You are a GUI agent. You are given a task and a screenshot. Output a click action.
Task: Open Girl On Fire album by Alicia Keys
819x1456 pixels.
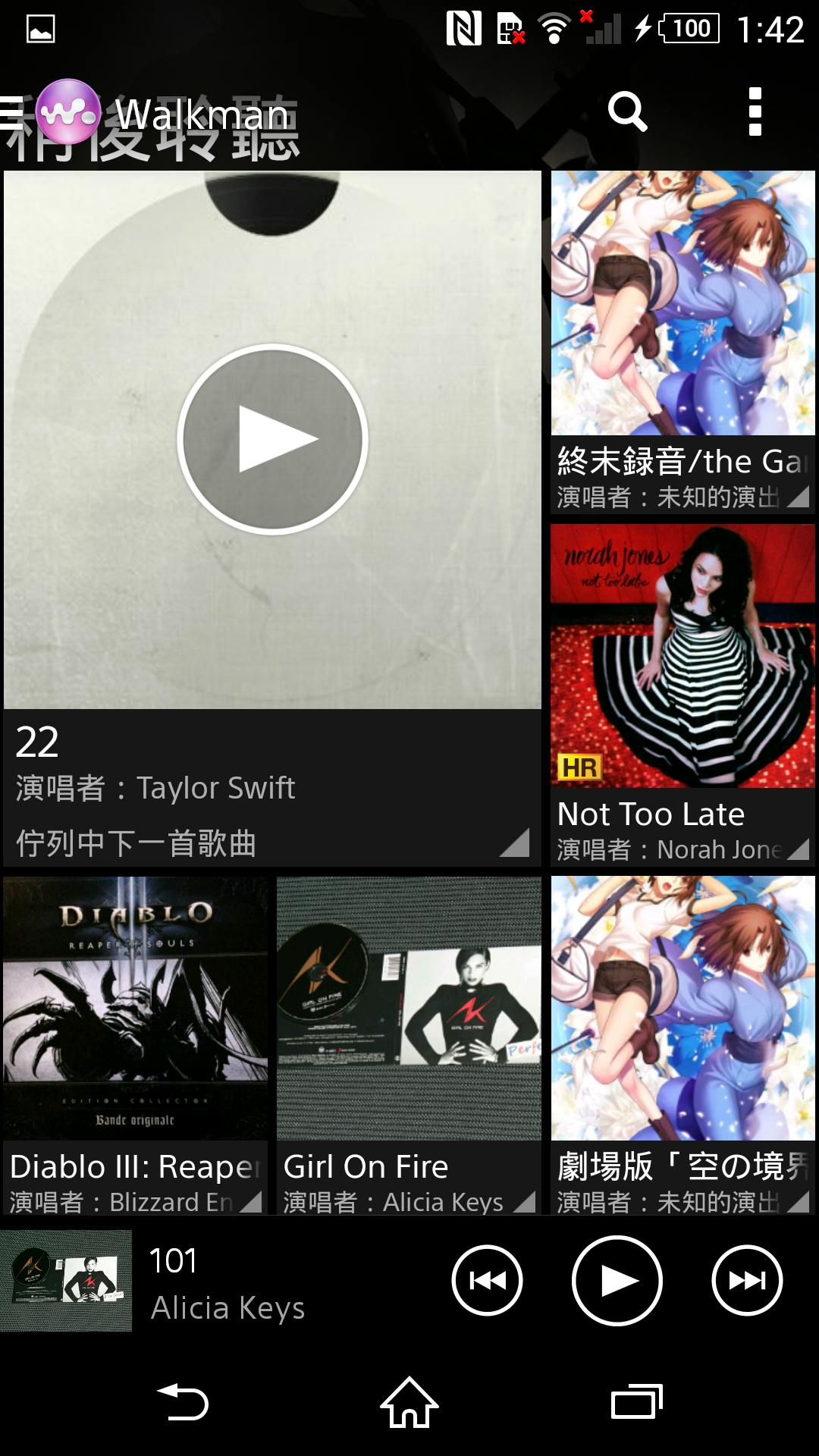point(409,1045)
